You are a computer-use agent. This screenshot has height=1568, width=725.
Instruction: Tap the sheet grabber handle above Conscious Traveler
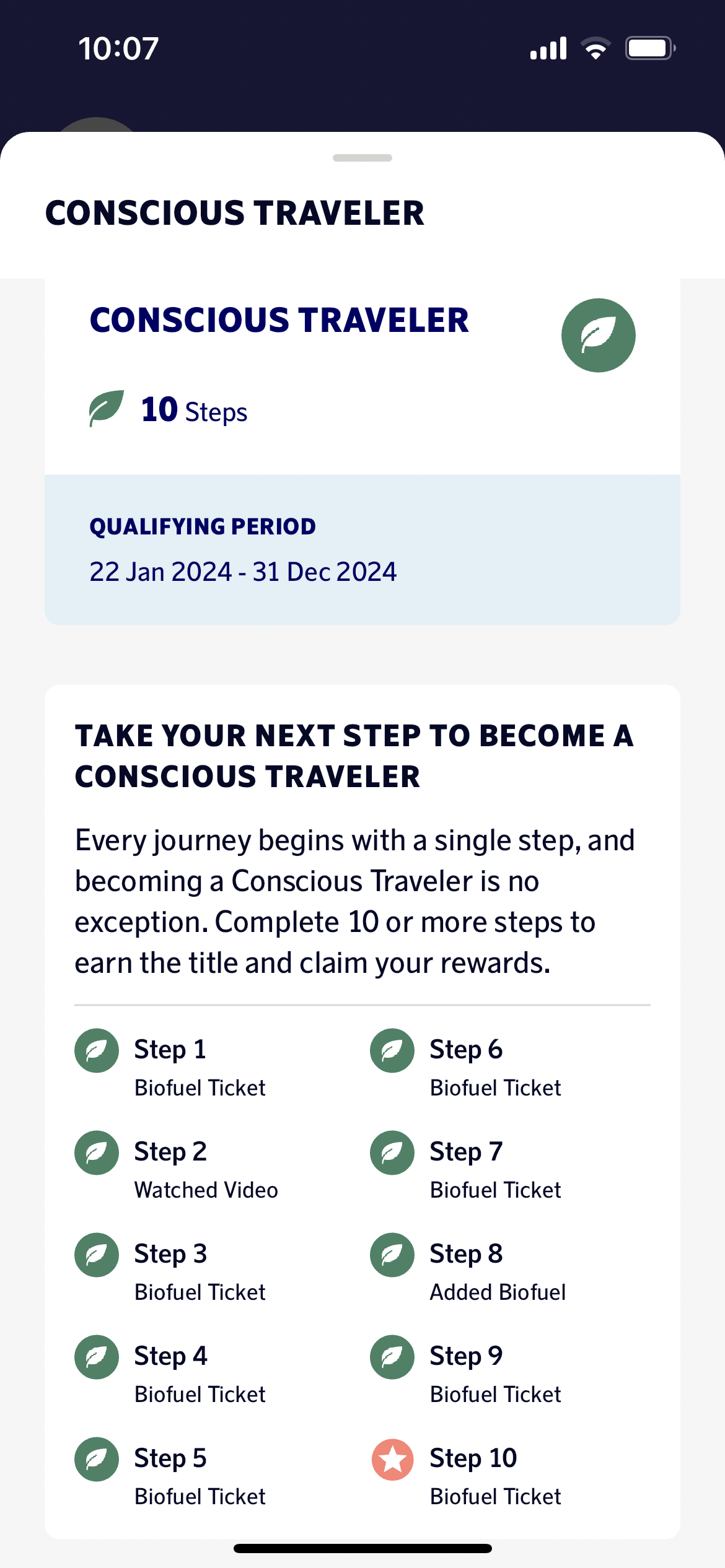pyautogui.click(x=362, y=158)
